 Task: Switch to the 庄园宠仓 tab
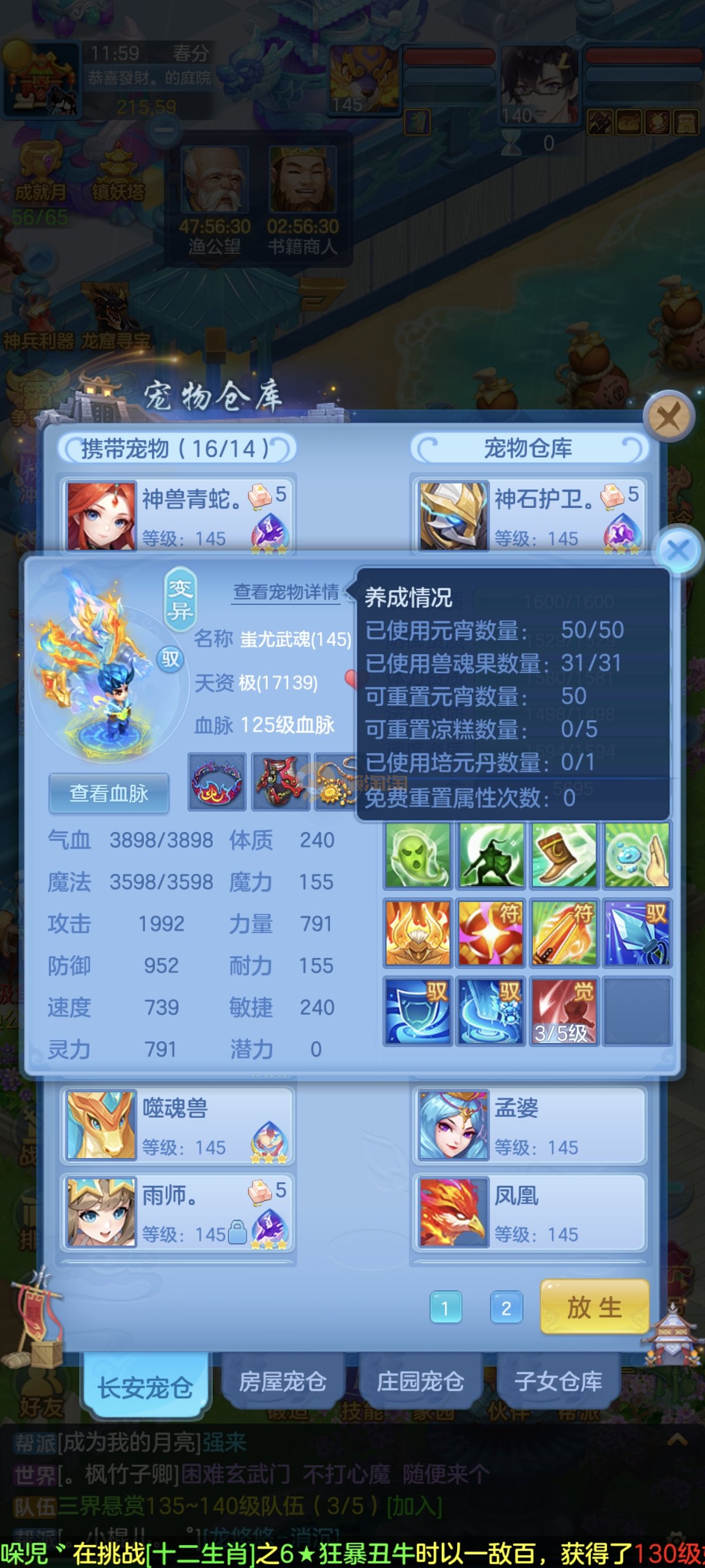[x=420, y=1382]
